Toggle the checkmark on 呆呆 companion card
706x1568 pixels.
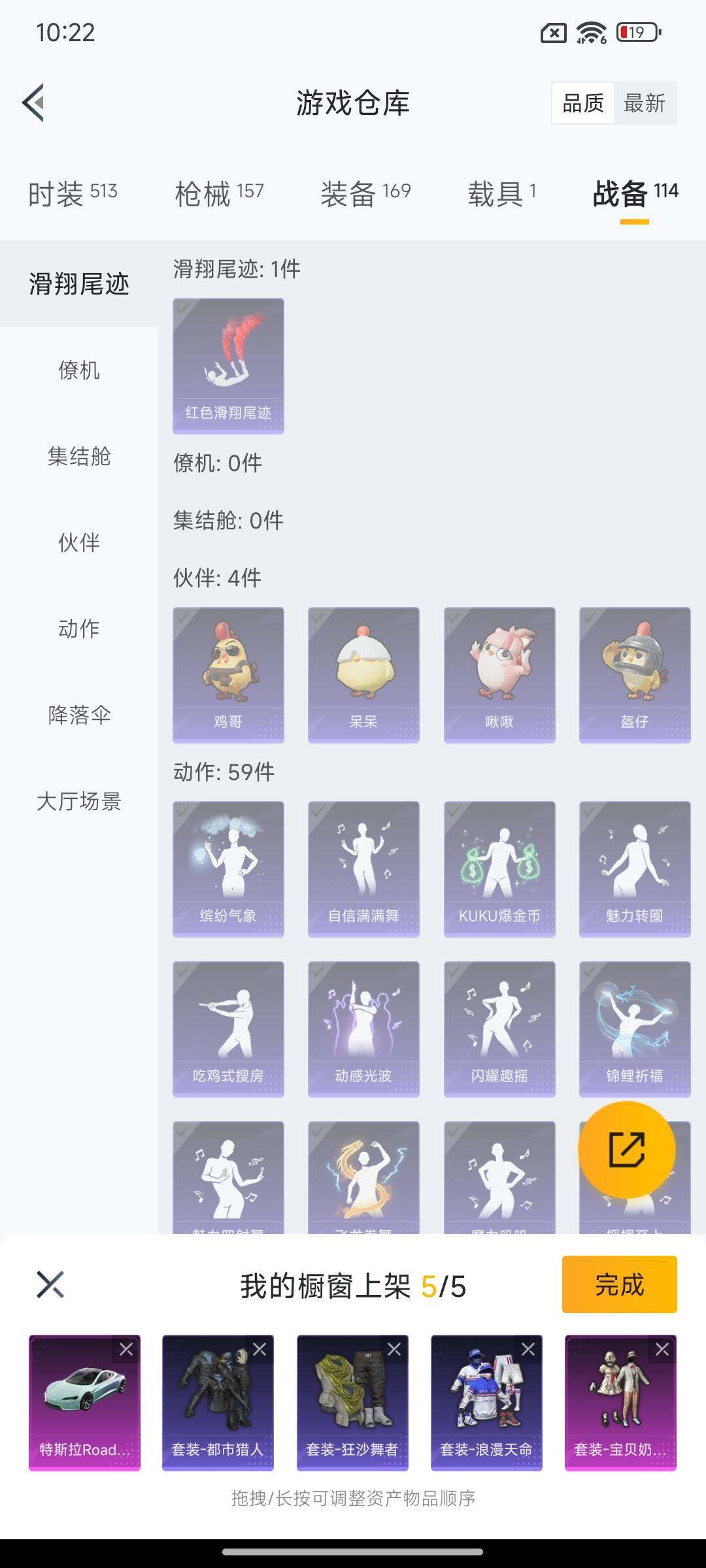pyautogui.click(x=320, y=619)
